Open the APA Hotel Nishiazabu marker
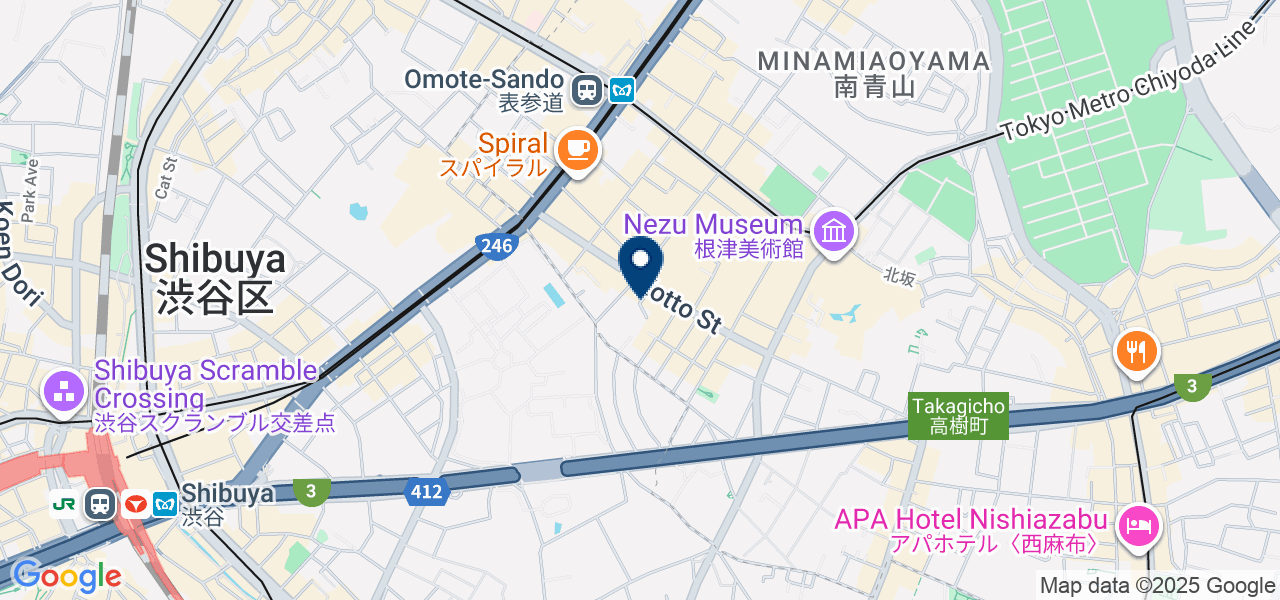This screenshot has height=600, width=1280. click(1138, 523)
